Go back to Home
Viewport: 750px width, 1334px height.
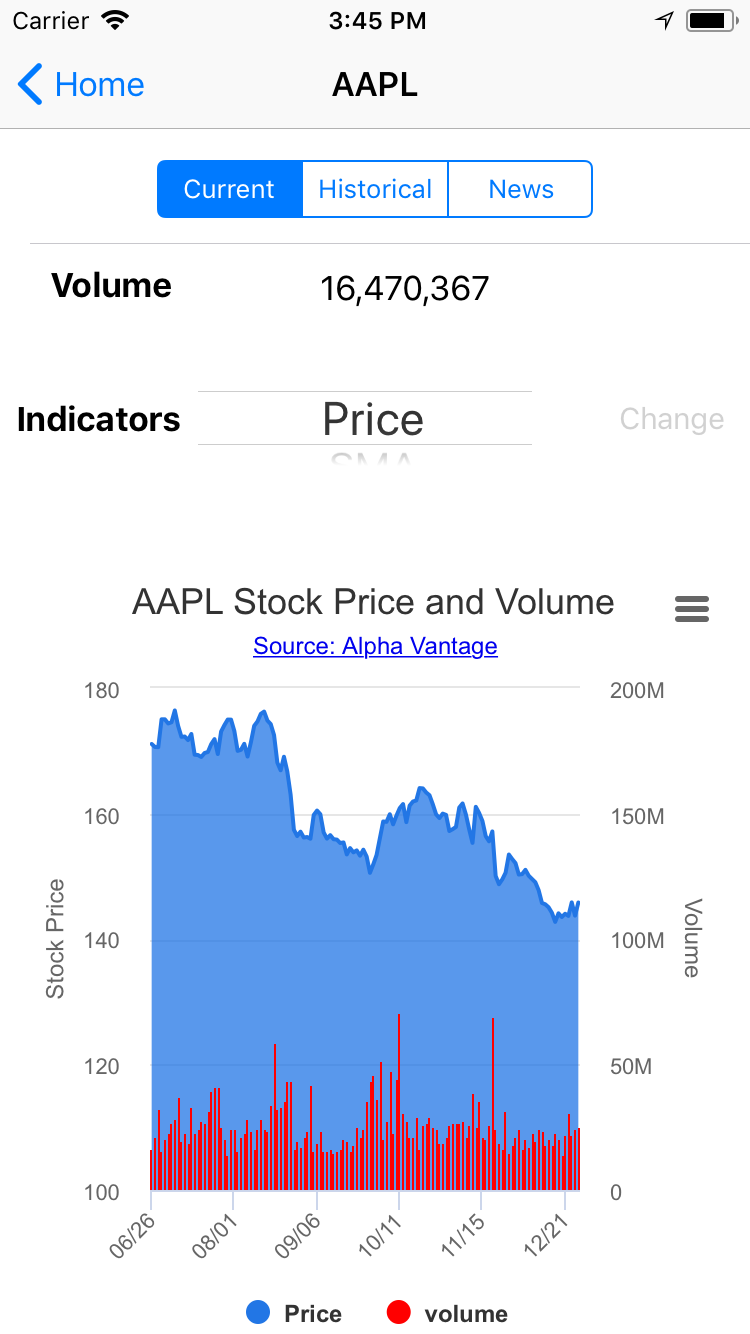coord(81,85)
